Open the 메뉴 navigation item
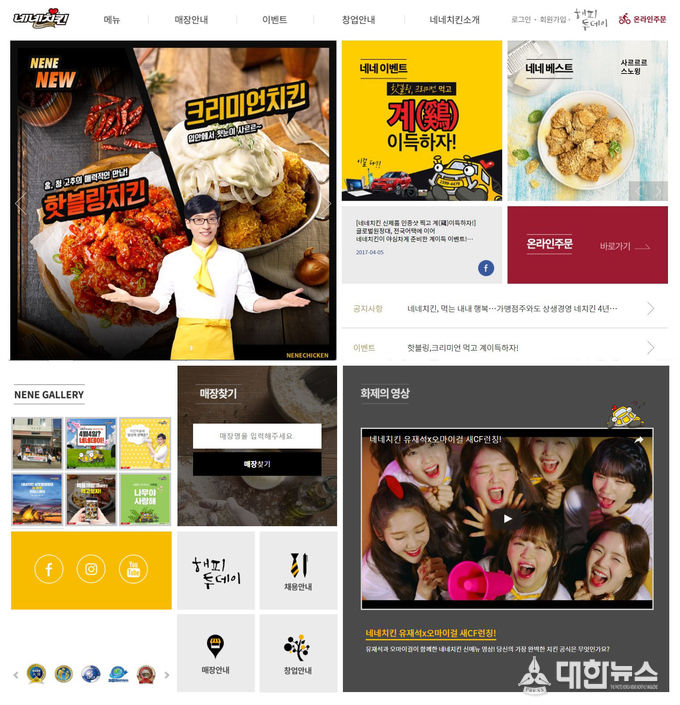 [x=112, y=19]
